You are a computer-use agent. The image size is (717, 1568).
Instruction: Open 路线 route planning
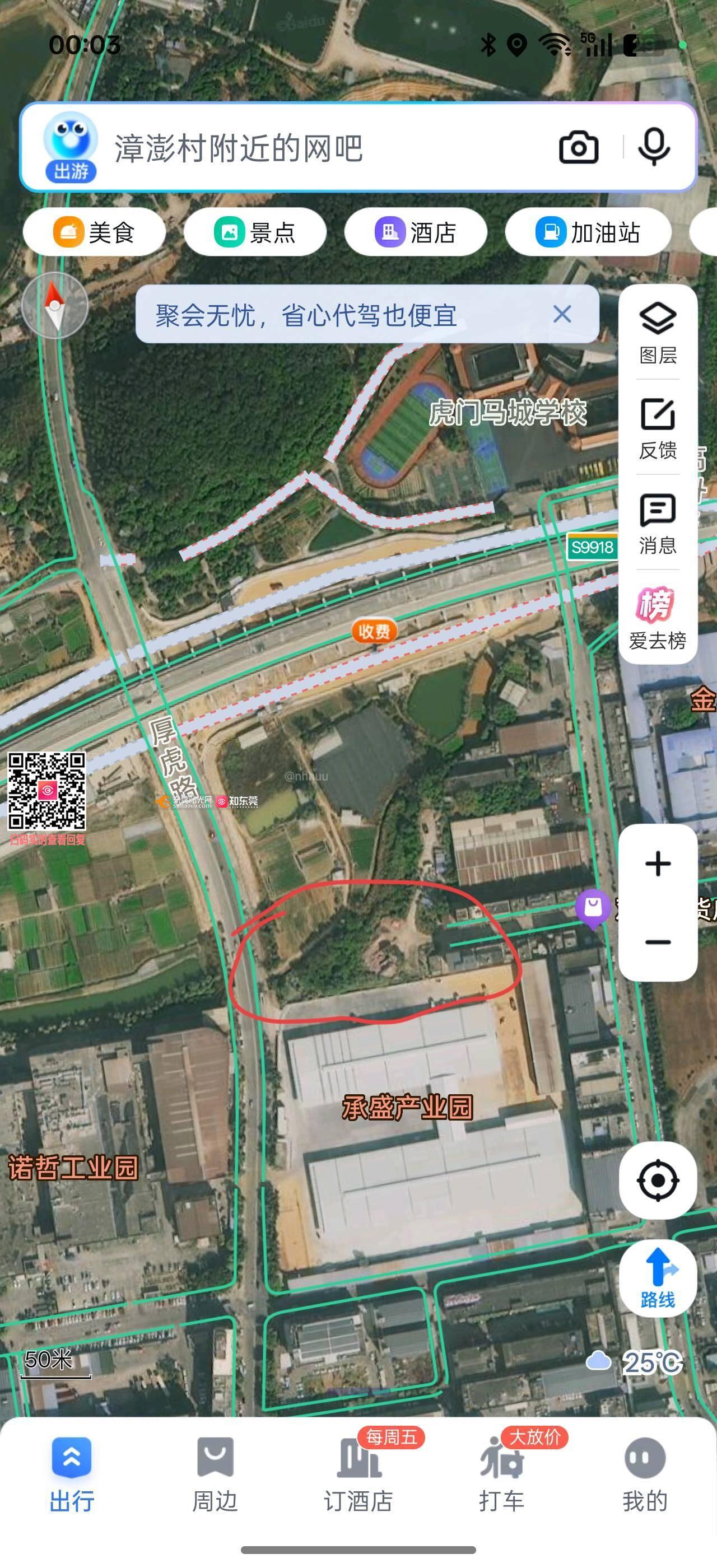[x=658, y=1278]
